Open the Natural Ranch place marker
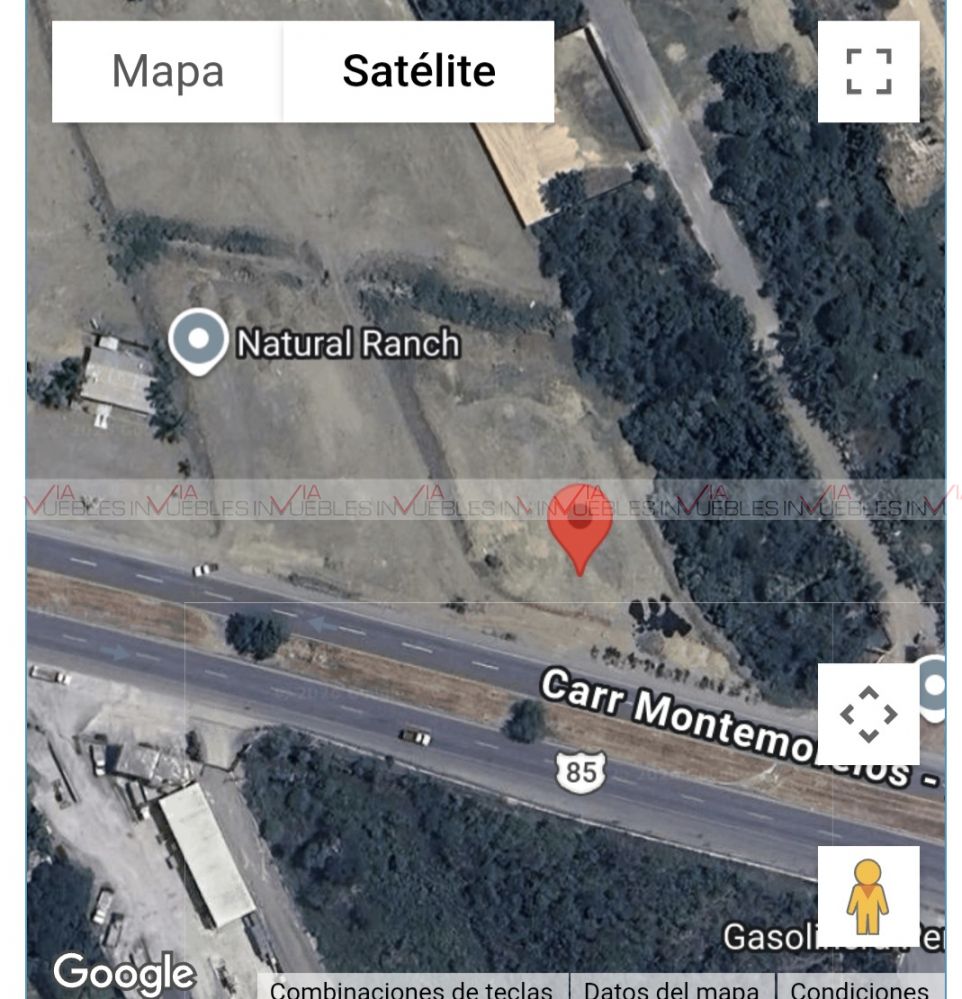The image size is (962, 999). coord(198,341)
